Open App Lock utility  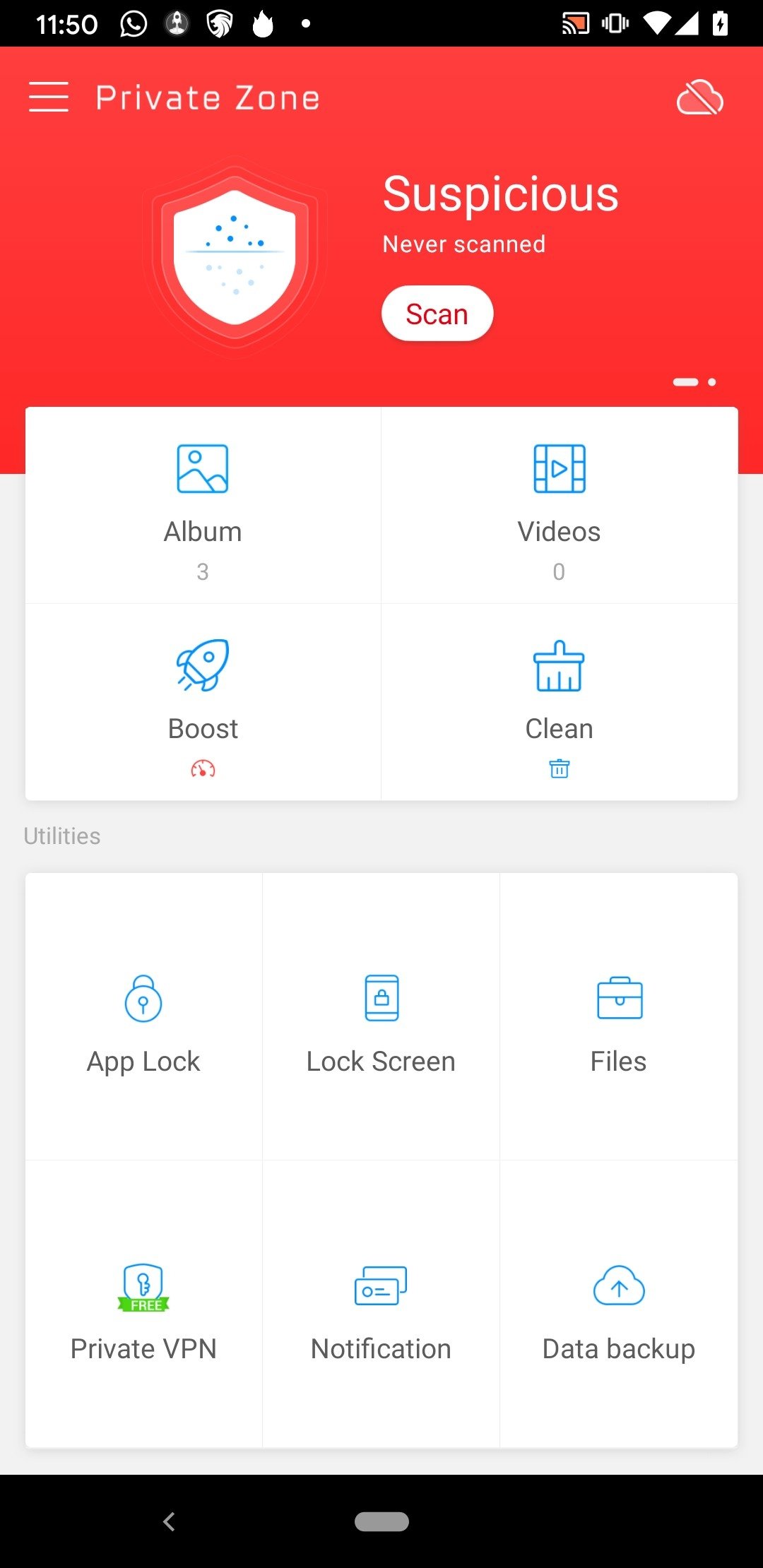(143, 1016)
